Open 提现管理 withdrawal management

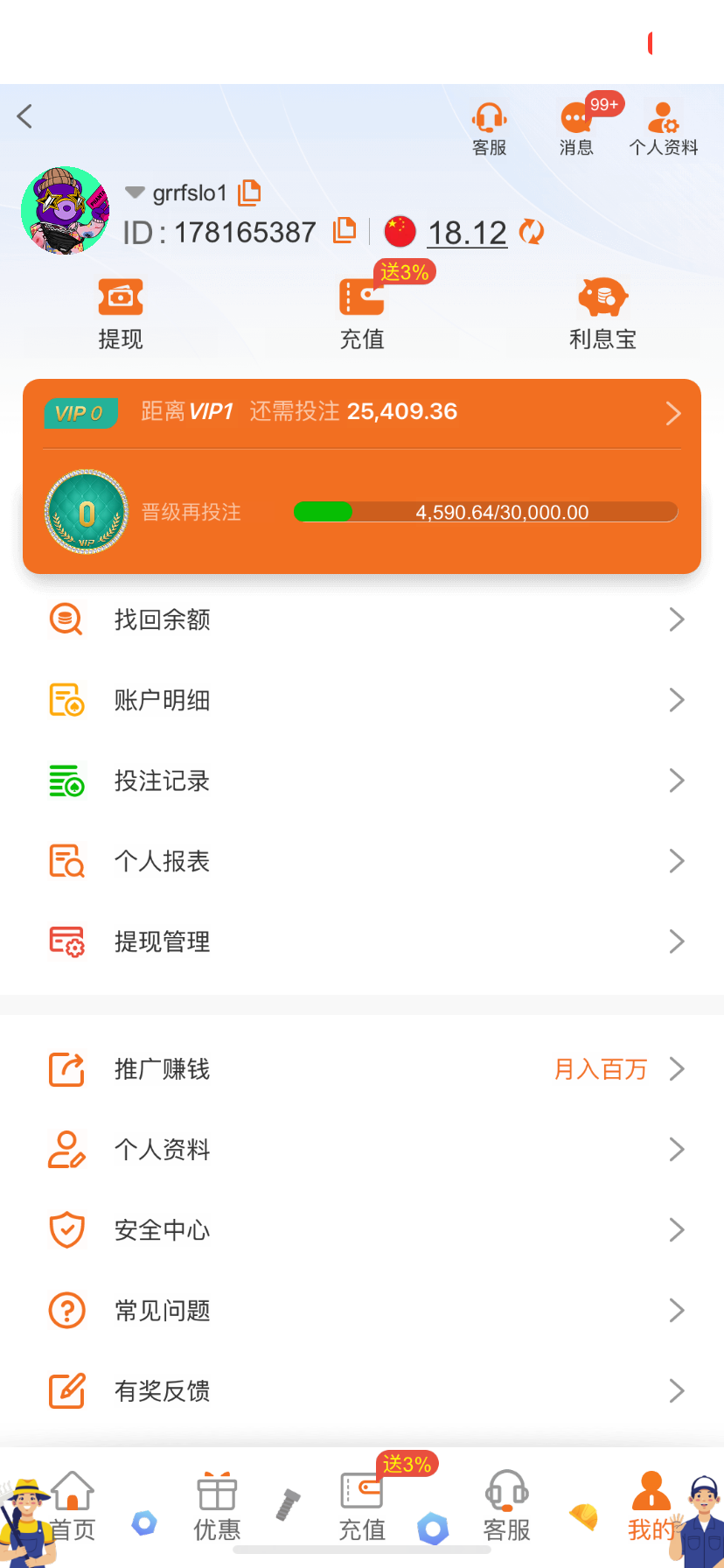tap(362, 941)
